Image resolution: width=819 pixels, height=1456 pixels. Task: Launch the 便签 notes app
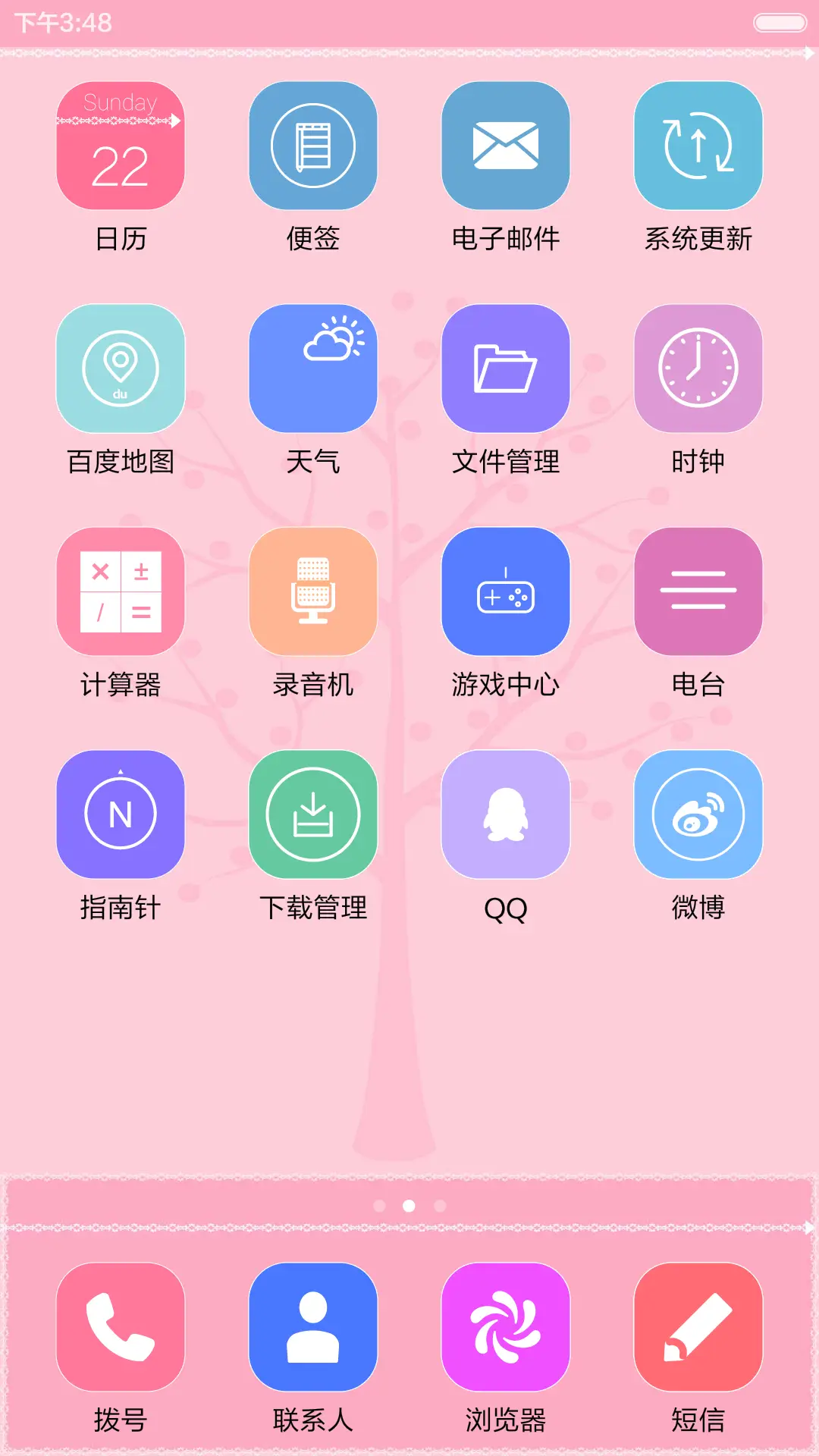(312, 146)
